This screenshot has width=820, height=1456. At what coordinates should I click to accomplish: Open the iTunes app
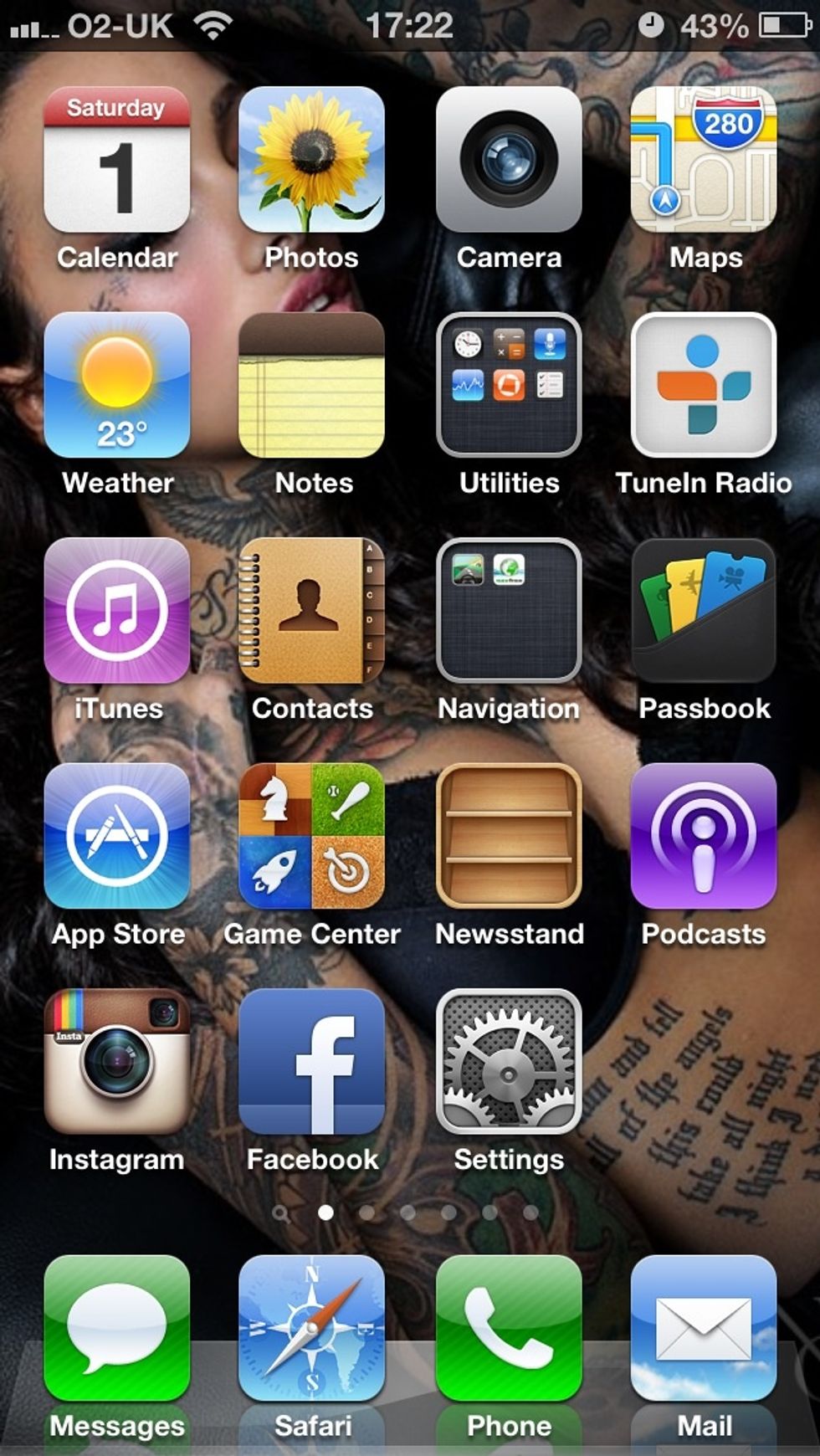tap(117, 611)
